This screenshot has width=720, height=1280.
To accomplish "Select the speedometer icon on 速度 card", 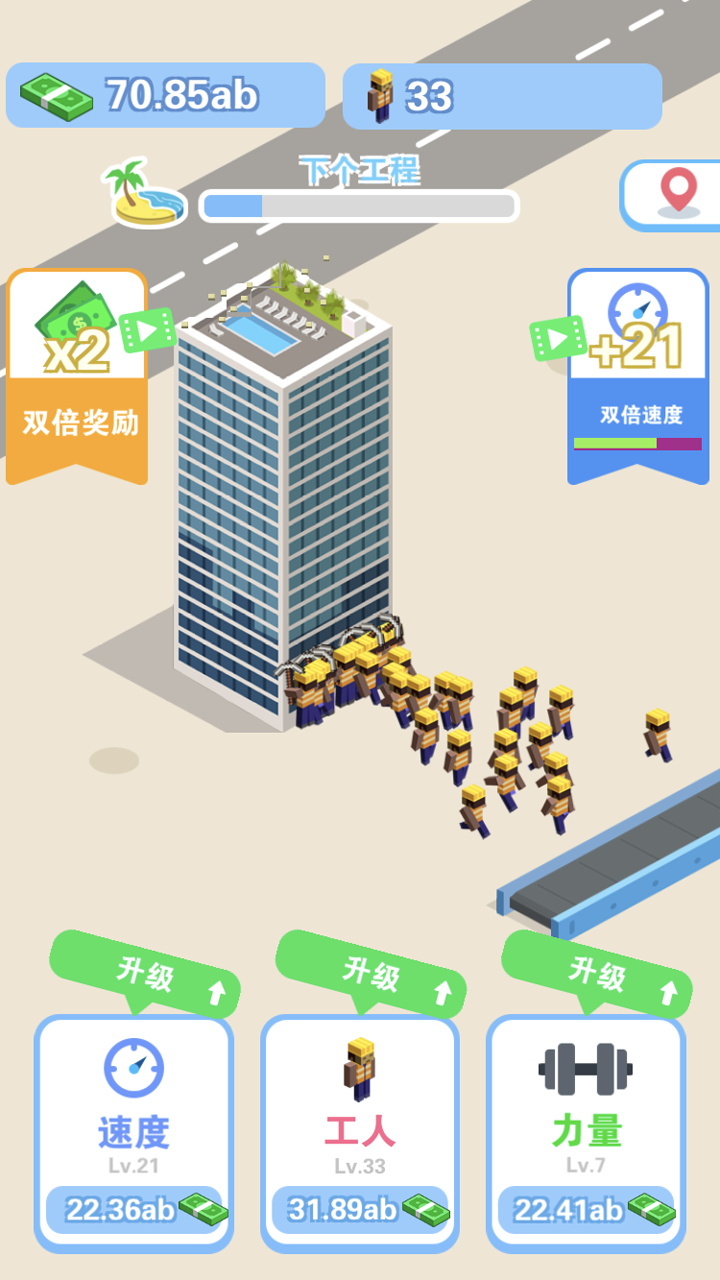I will click(x=131, y=1069).
